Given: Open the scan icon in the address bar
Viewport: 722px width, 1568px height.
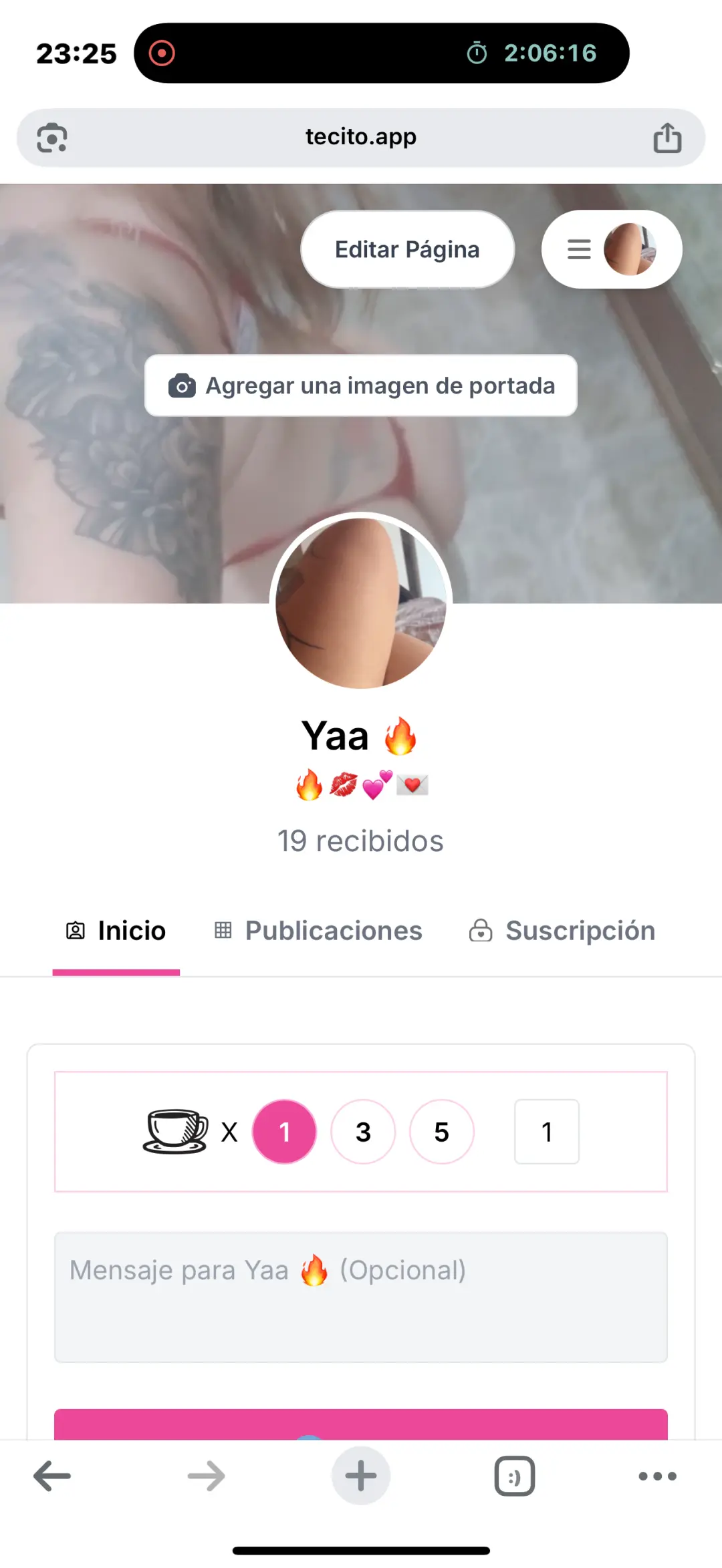Looking at the screenshot, I should [52, 138].
